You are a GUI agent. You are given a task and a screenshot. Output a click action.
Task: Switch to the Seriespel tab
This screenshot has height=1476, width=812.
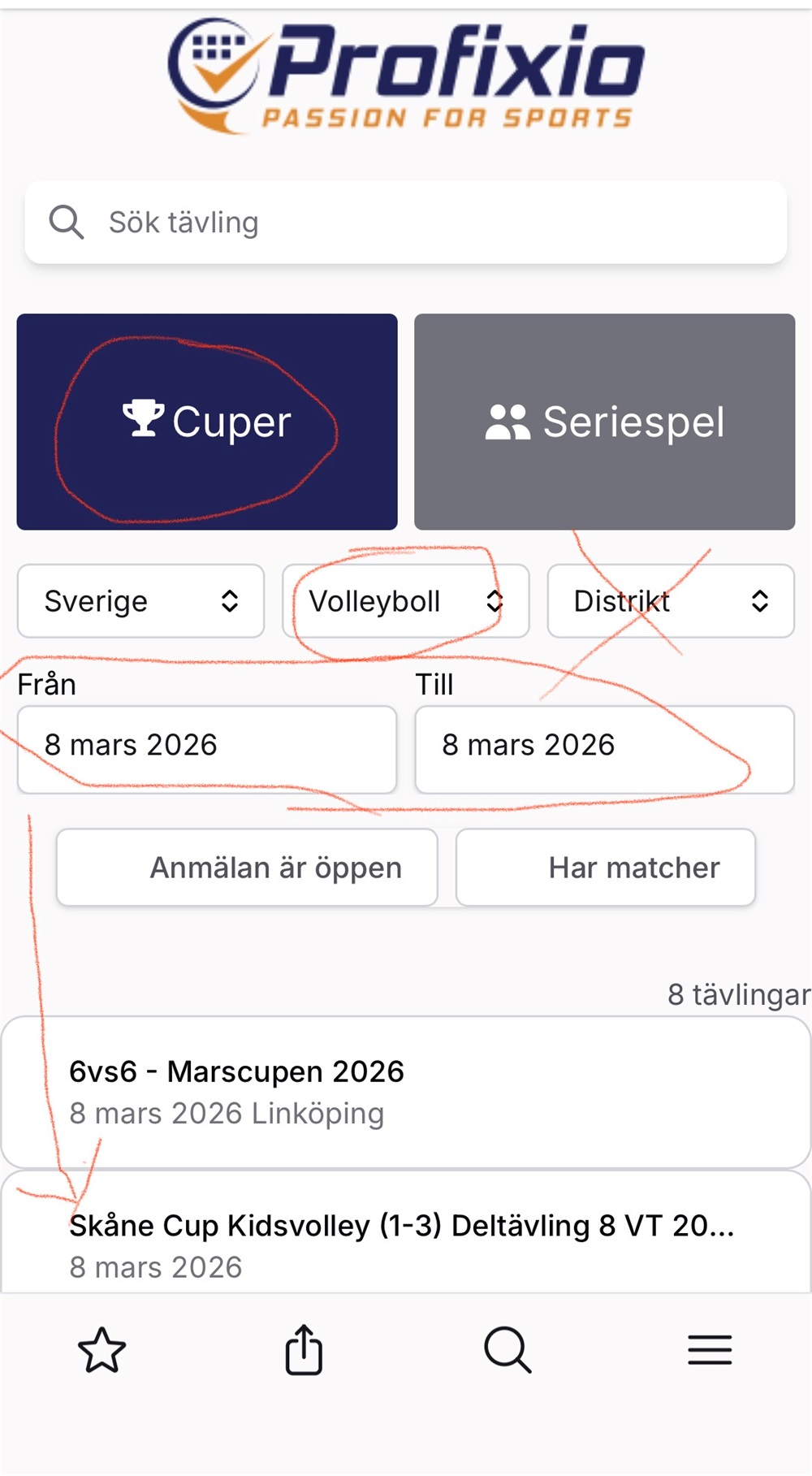click(x=604, y=422)
